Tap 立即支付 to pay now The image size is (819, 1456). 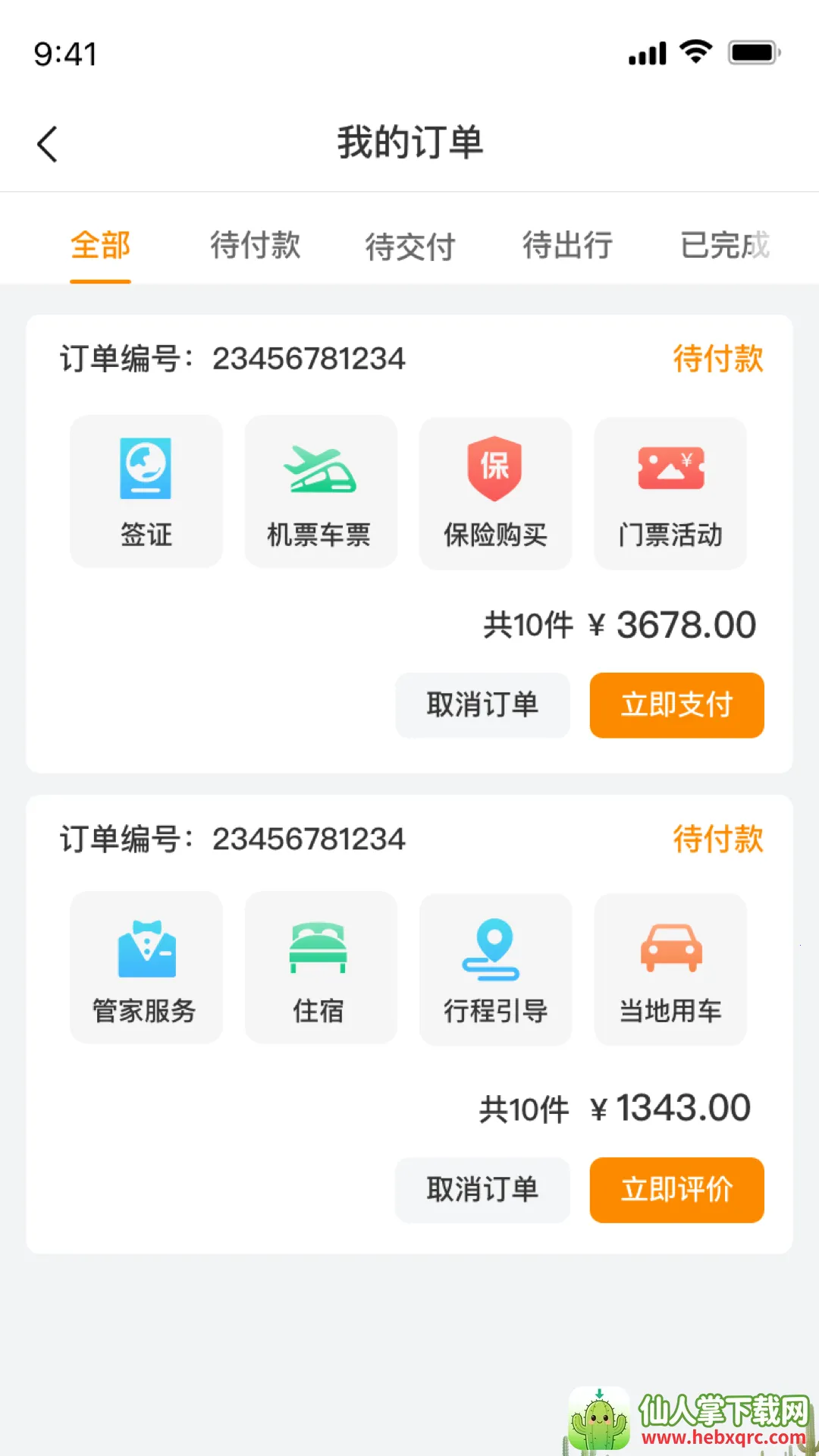(676, 705)
